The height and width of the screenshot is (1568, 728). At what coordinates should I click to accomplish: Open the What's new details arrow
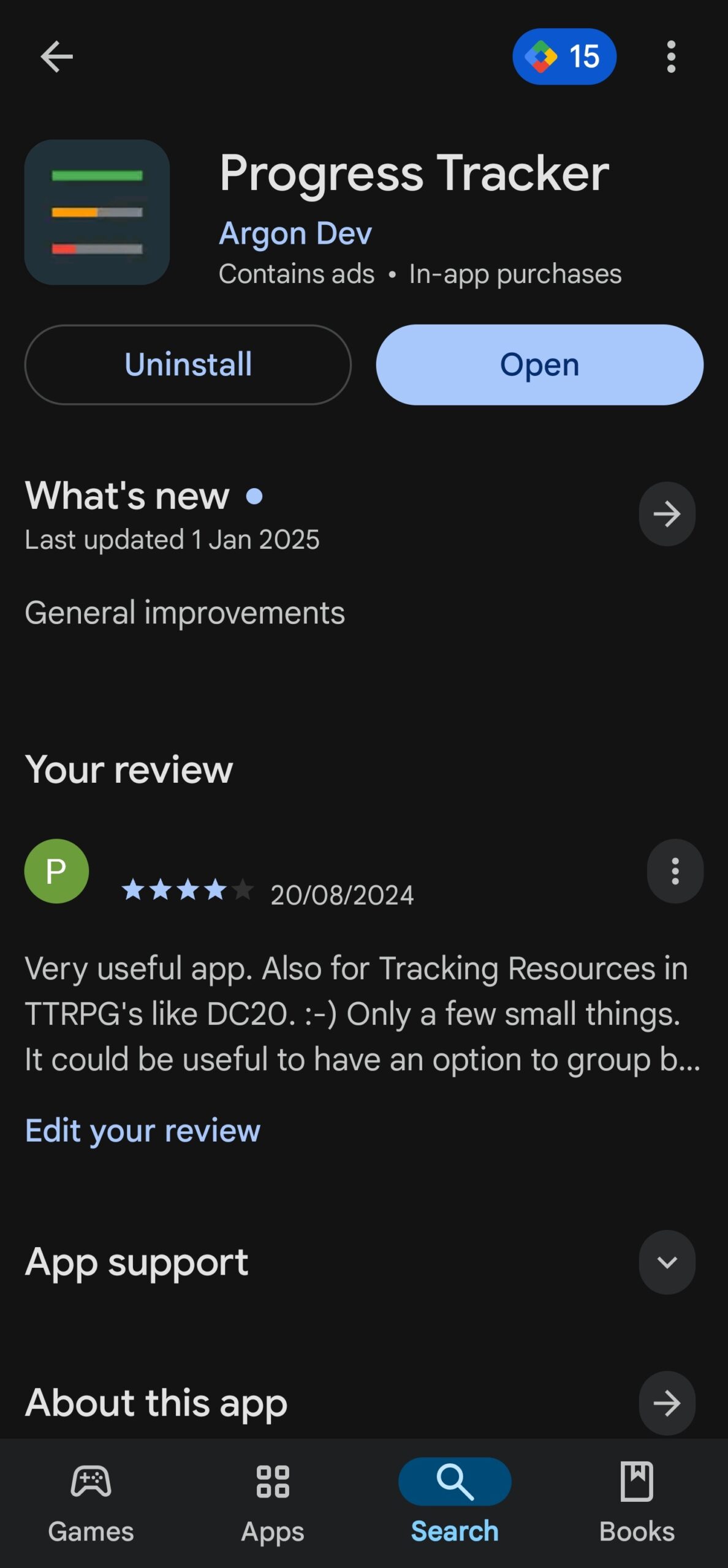click(667, 513)
